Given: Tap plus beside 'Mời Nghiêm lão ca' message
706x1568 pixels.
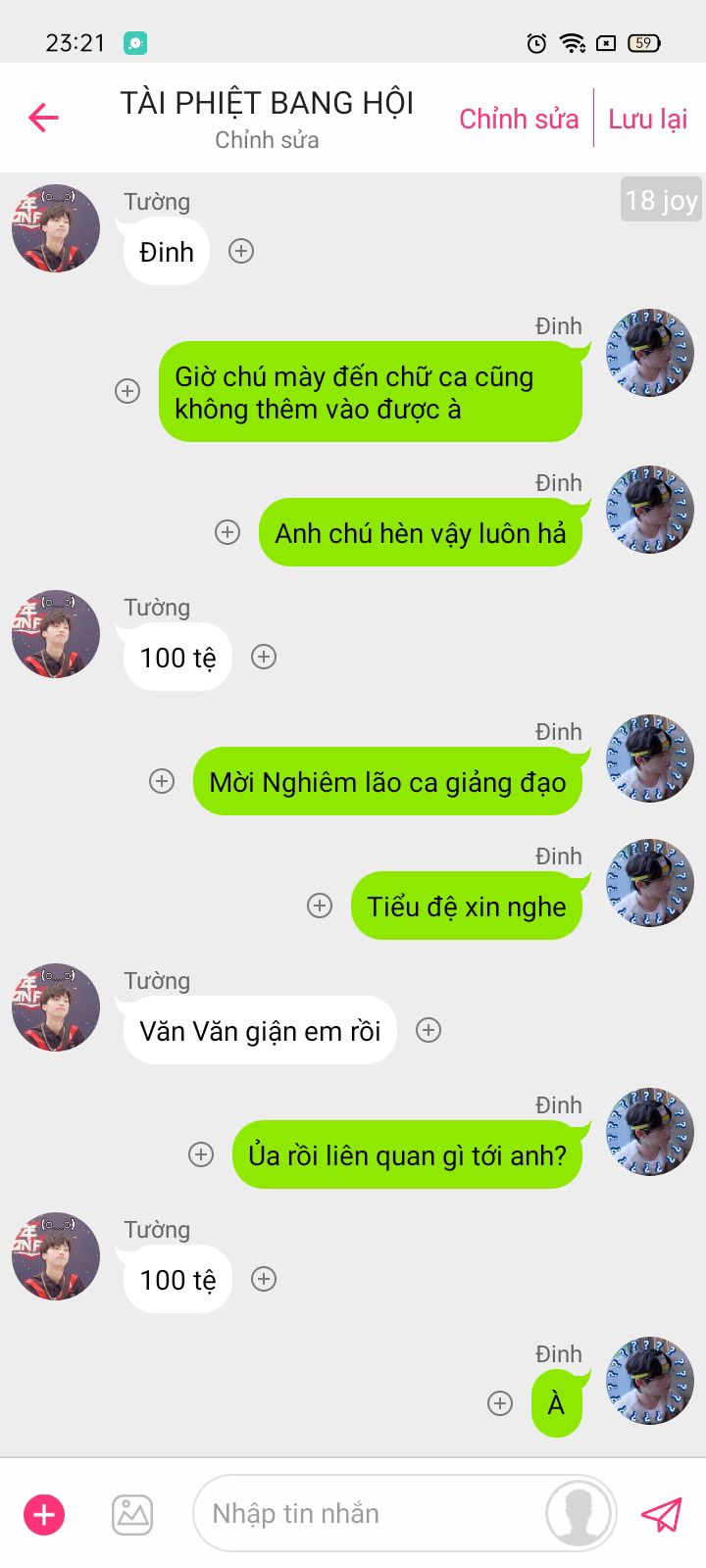Looking at the screenshot, I should pyautogui.click(x=162, y=781).
